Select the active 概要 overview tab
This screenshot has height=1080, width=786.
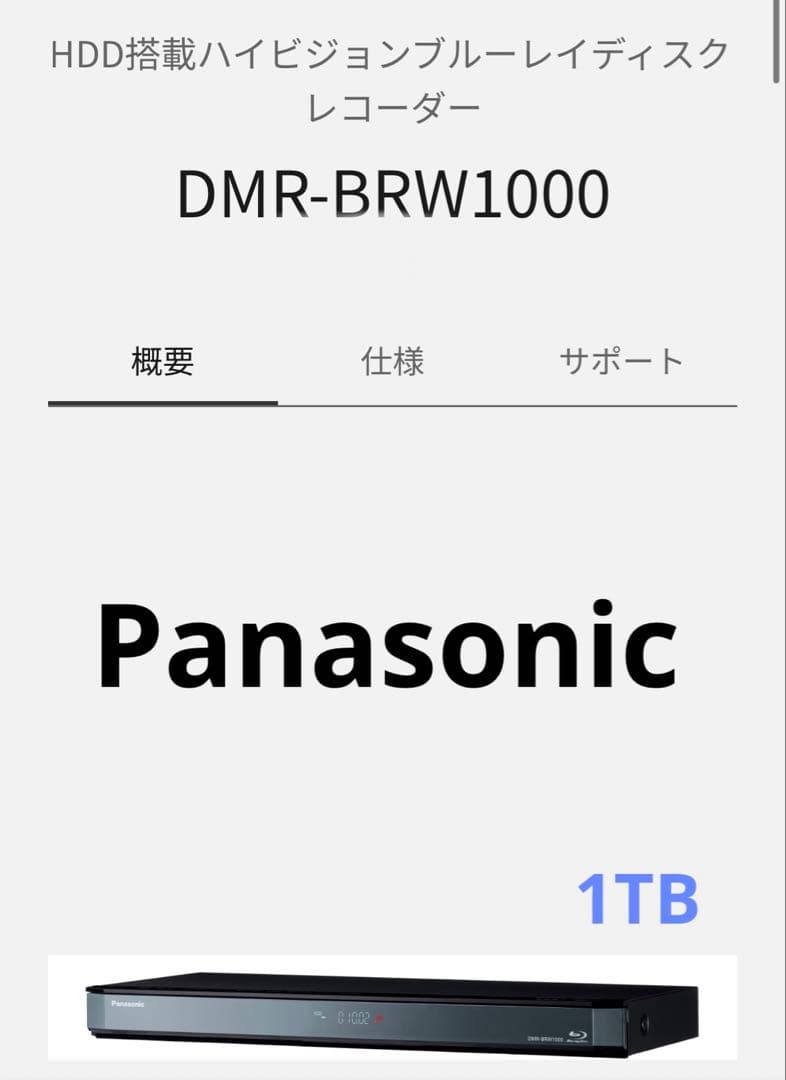pos(162,363)
